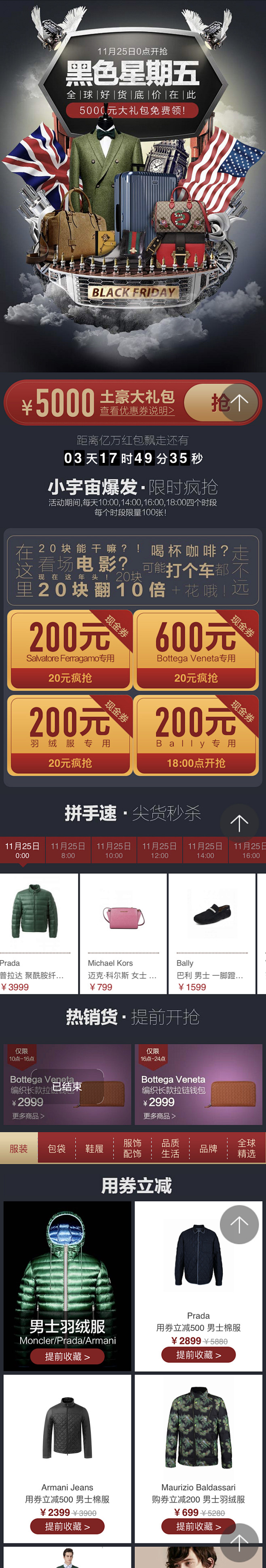266x1568 pixels.
Task: Tap 提前收藏 for the Prada 男士棉服
Action: coord(198,1355)
